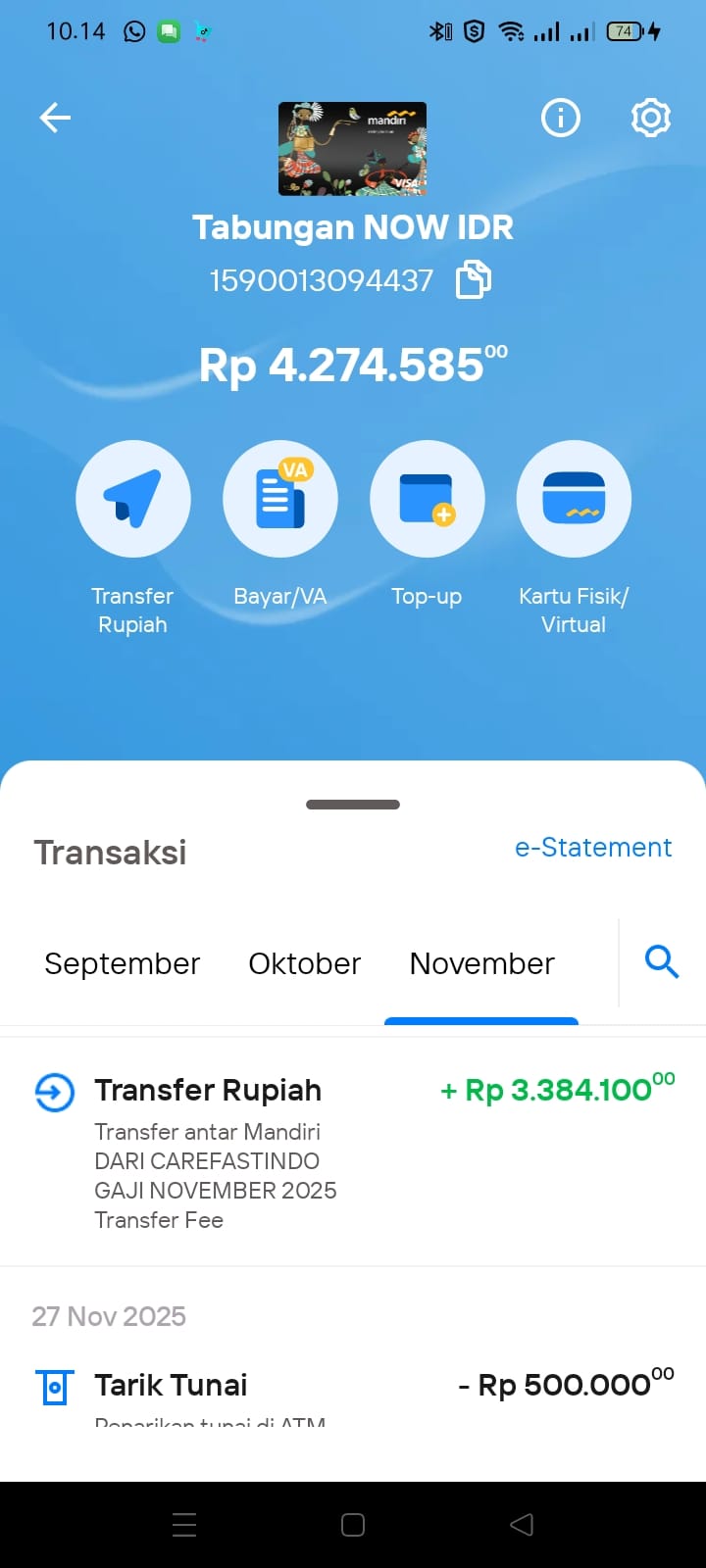Viewport: 706px width, 1568px height.
Task: Open Bayar/VA payment option
Action: coord(280,500)
